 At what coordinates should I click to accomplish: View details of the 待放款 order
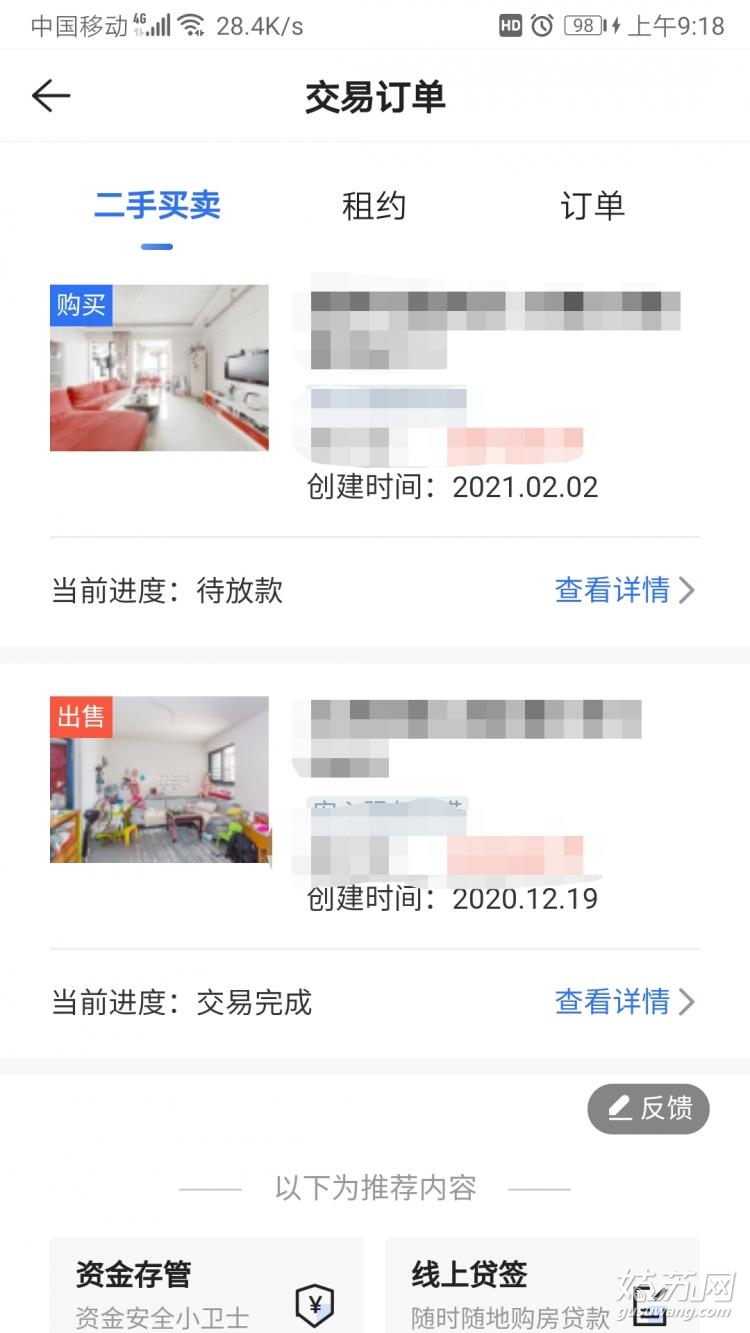[x=624, y=590]
